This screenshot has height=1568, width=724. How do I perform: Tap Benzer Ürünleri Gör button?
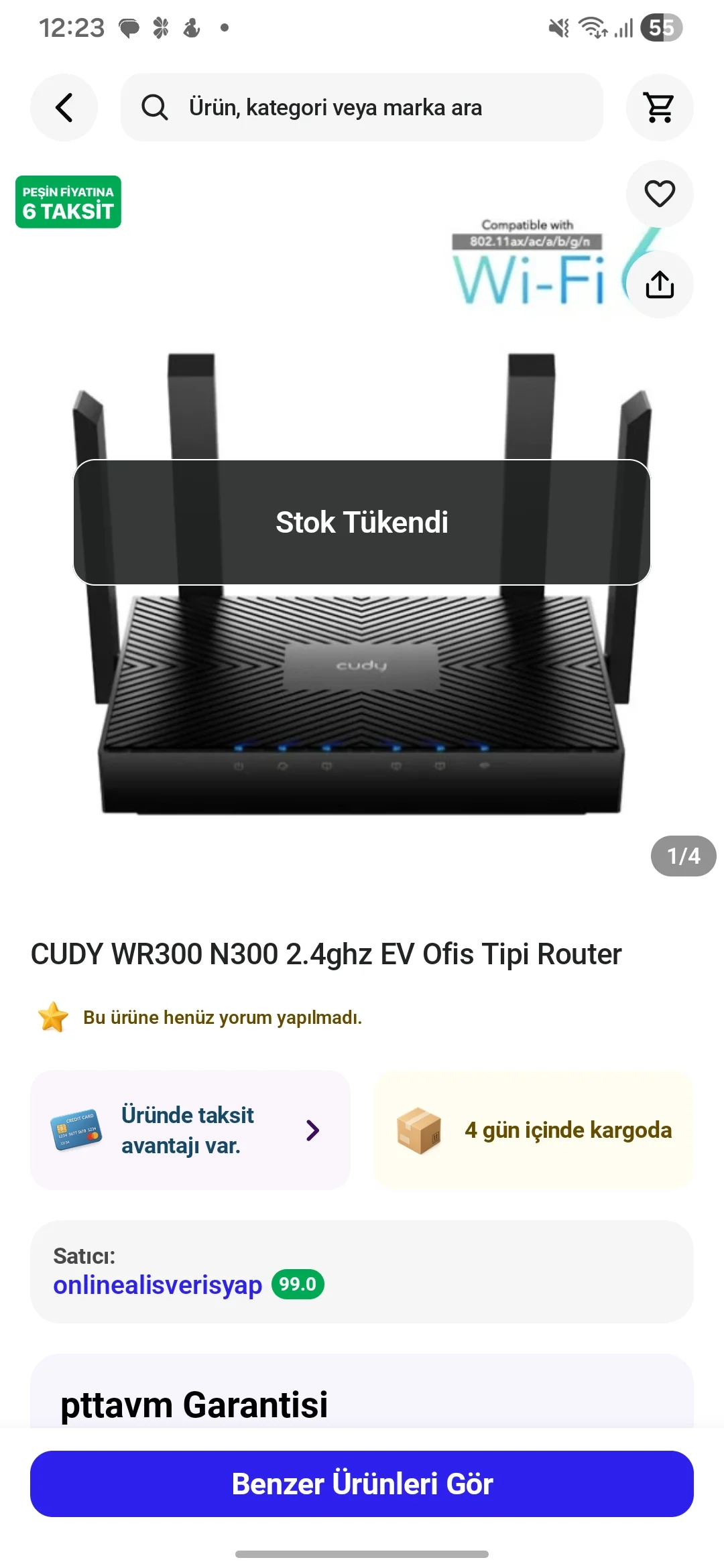(x=362, y=1484)
